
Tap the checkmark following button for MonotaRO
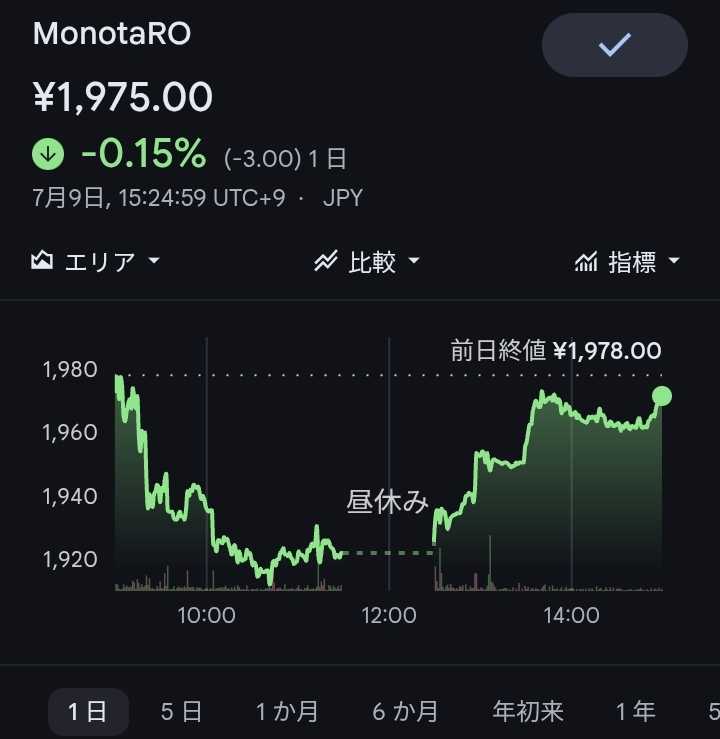point(614,45)
